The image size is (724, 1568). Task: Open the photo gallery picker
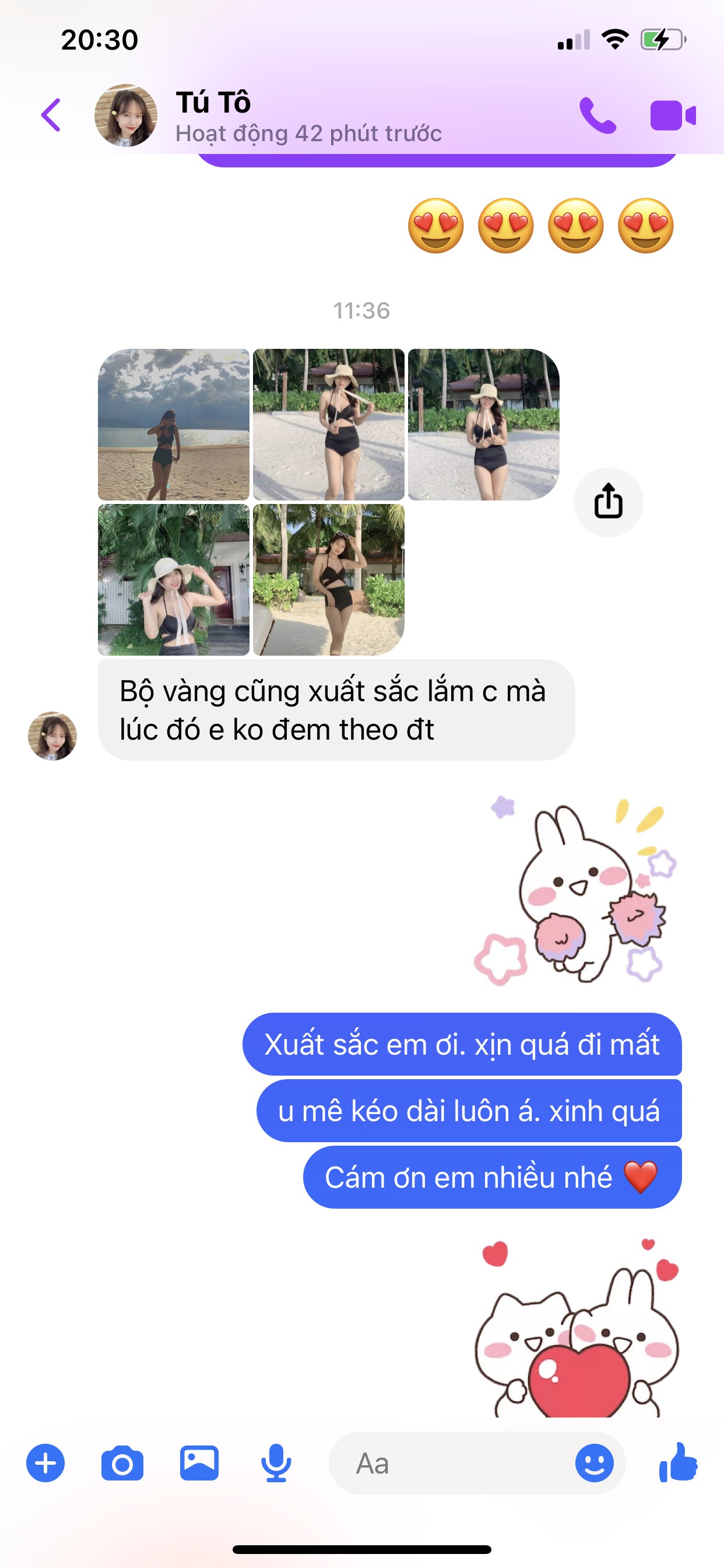[x=199, y=1462]
